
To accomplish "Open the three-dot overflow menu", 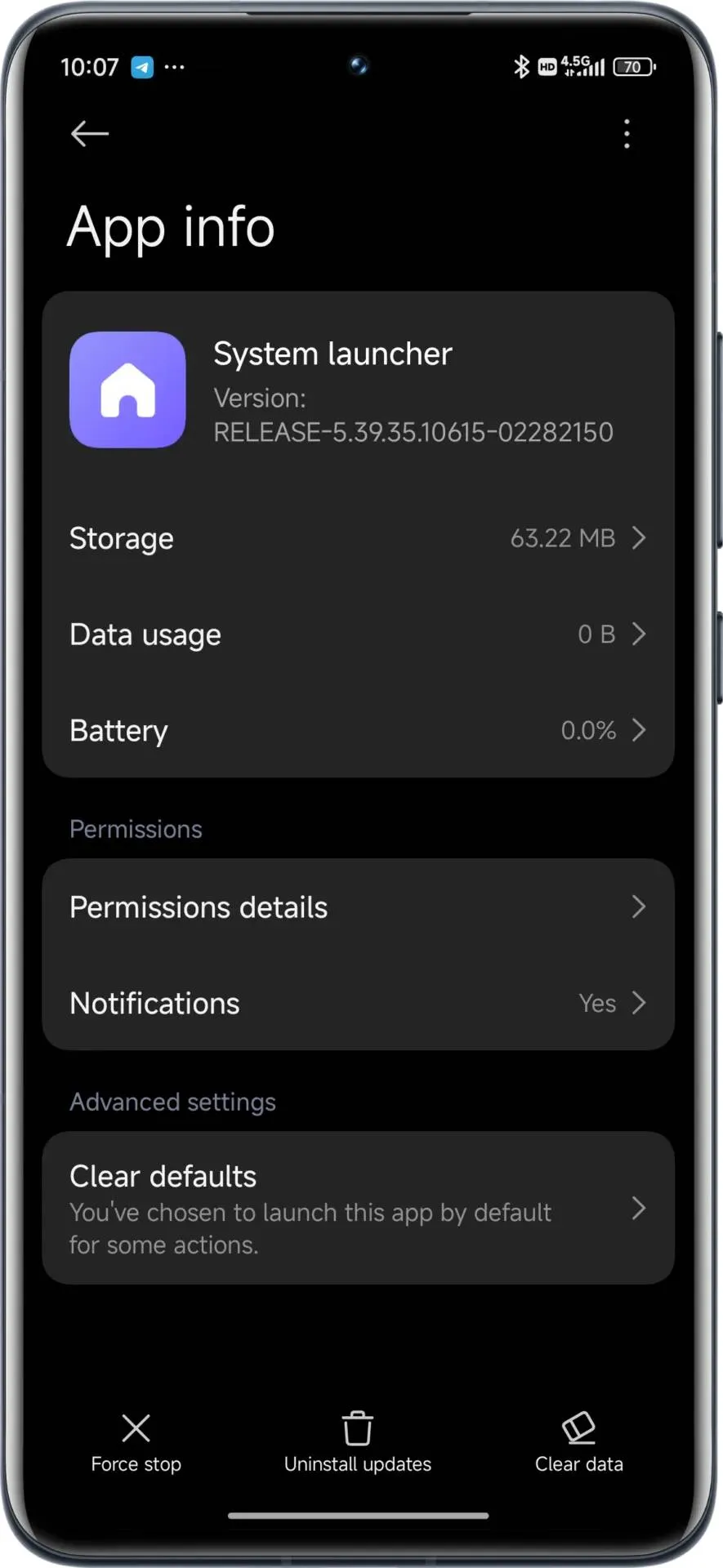I will [627, 133].
